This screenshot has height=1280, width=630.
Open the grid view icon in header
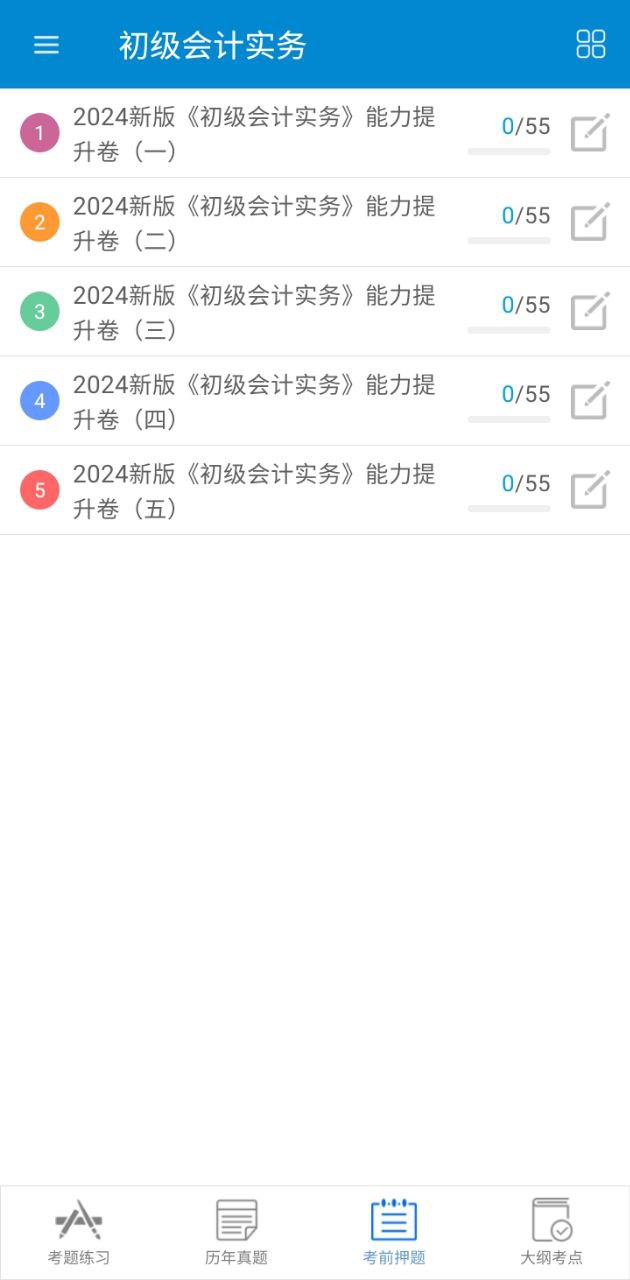tap(591, 45)
